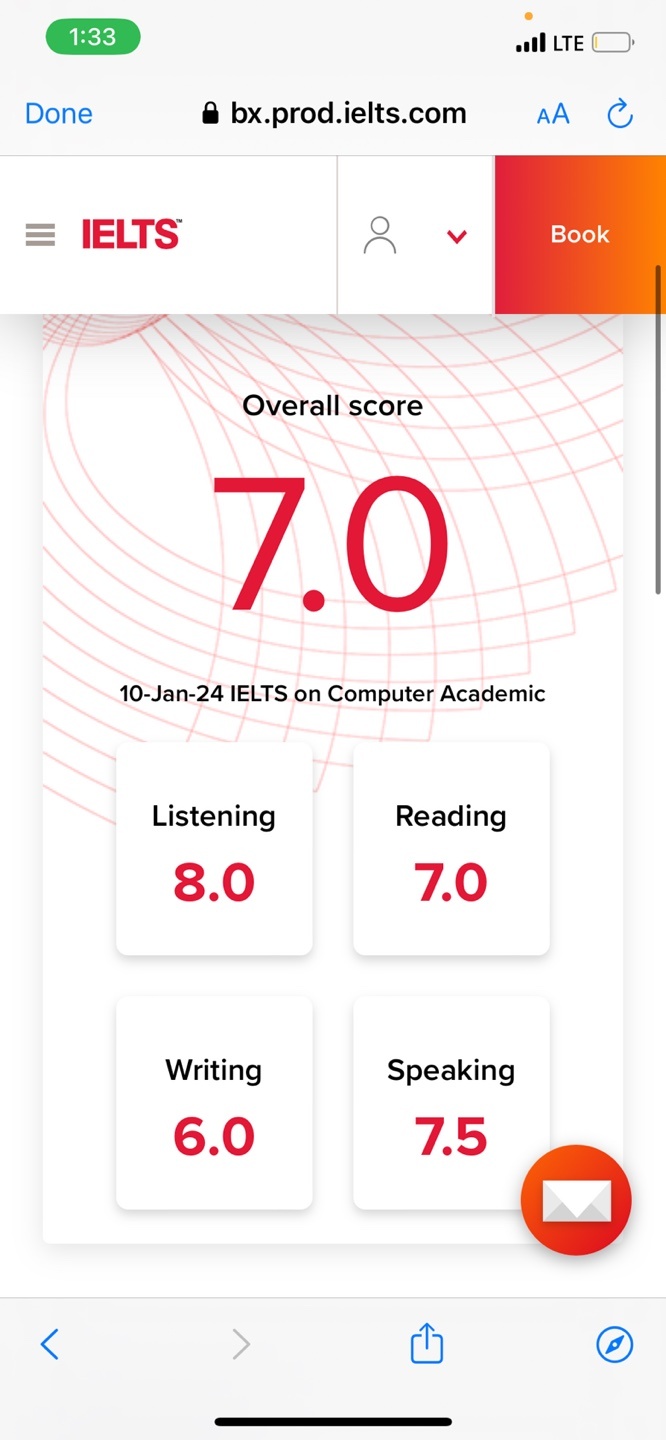Open the floating mail contact button
This screenshot has width=666, height=1440.
(x=576, y=1200)
